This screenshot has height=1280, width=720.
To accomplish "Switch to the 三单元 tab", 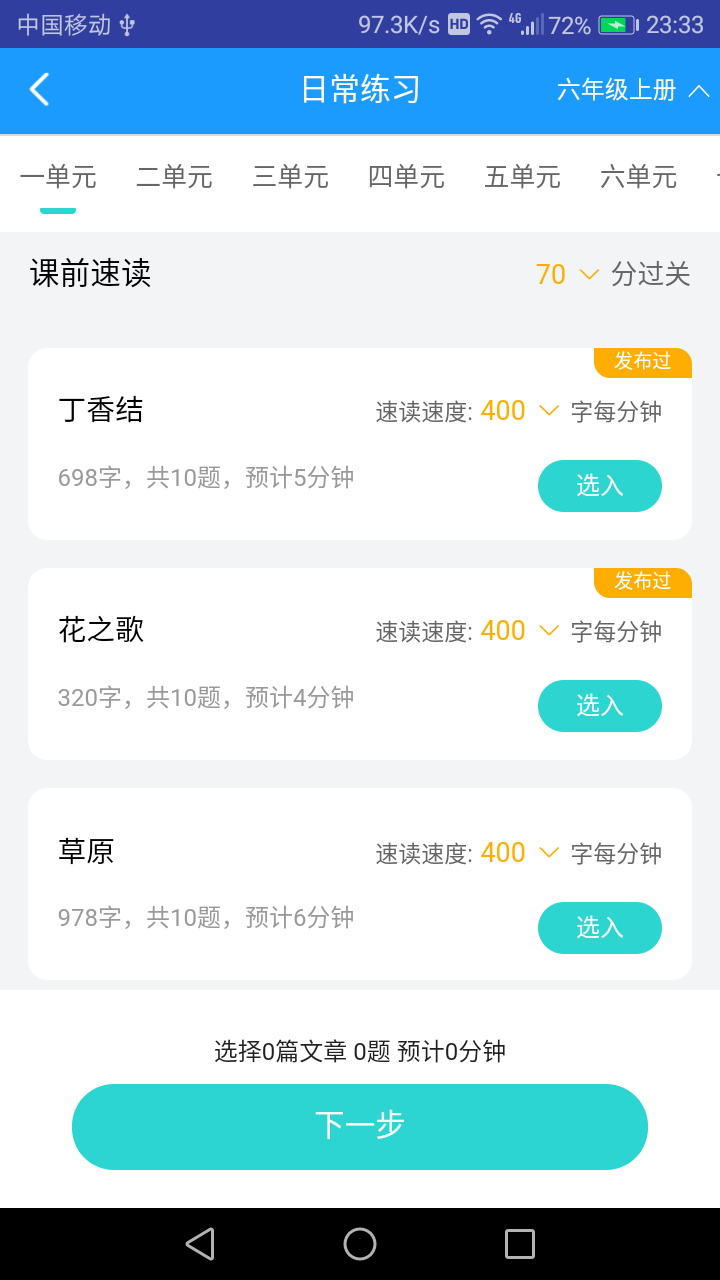I will [x=290, y=178].
